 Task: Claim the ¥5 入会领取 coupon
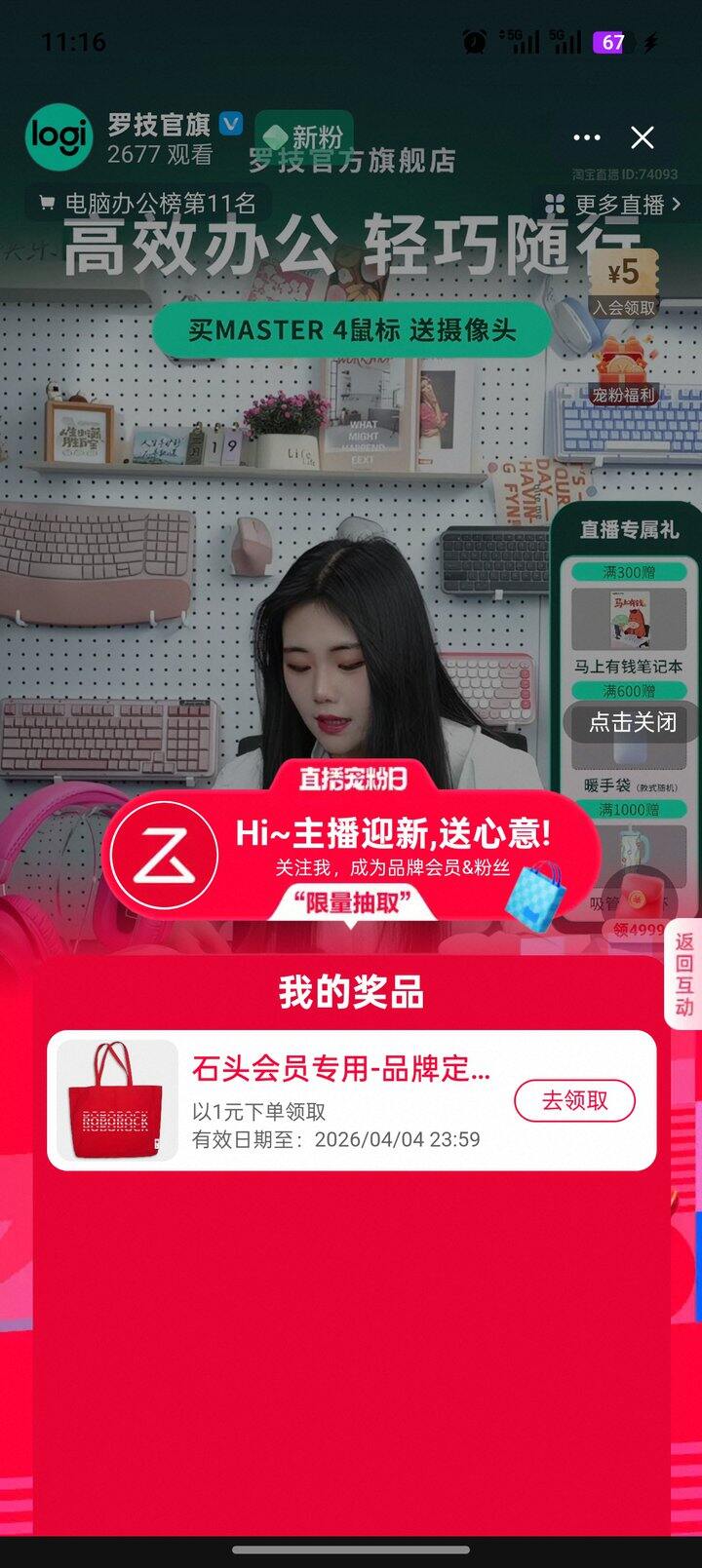pyautogui.click(x=624, y=283)
